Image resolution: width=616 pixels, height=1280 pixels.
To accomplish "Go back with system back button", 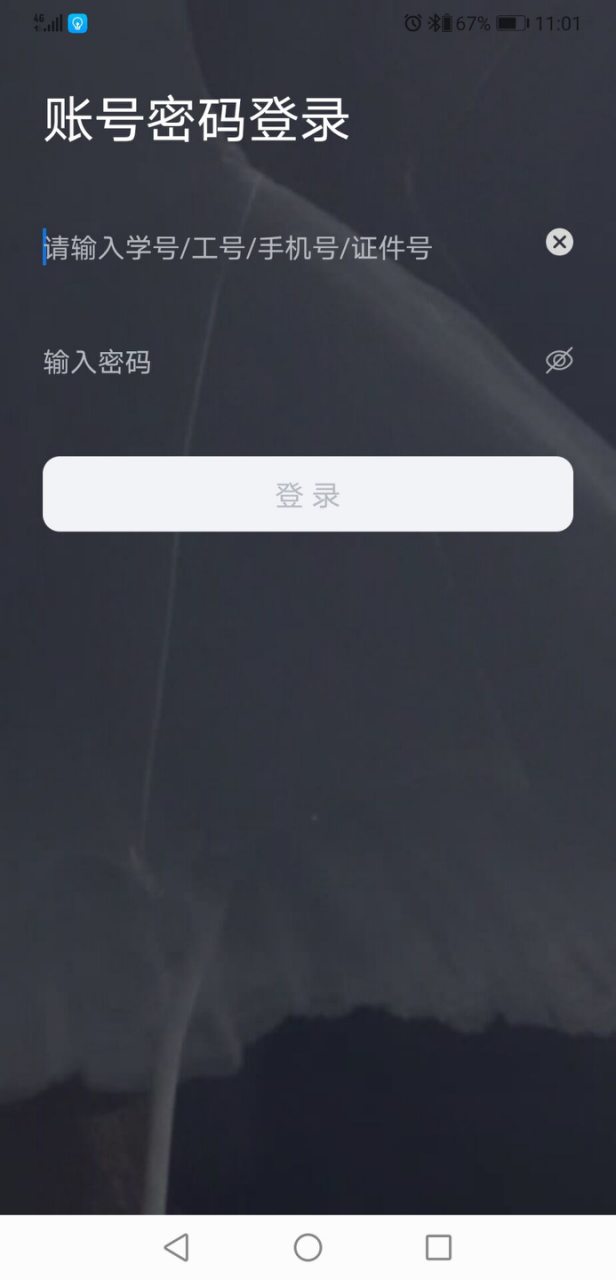I will tap(176, 1247).
